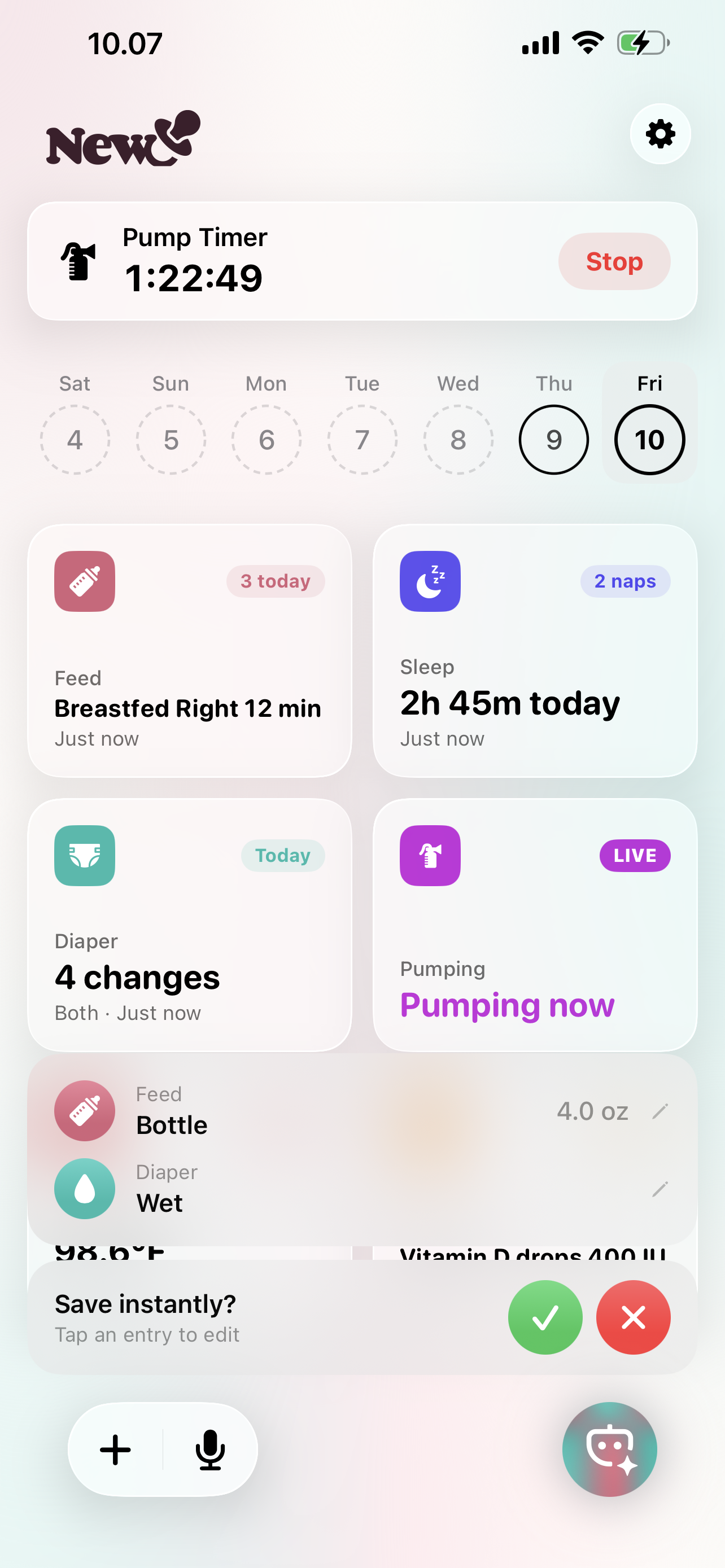Tap the plus button to add entry

point(115,1449)
